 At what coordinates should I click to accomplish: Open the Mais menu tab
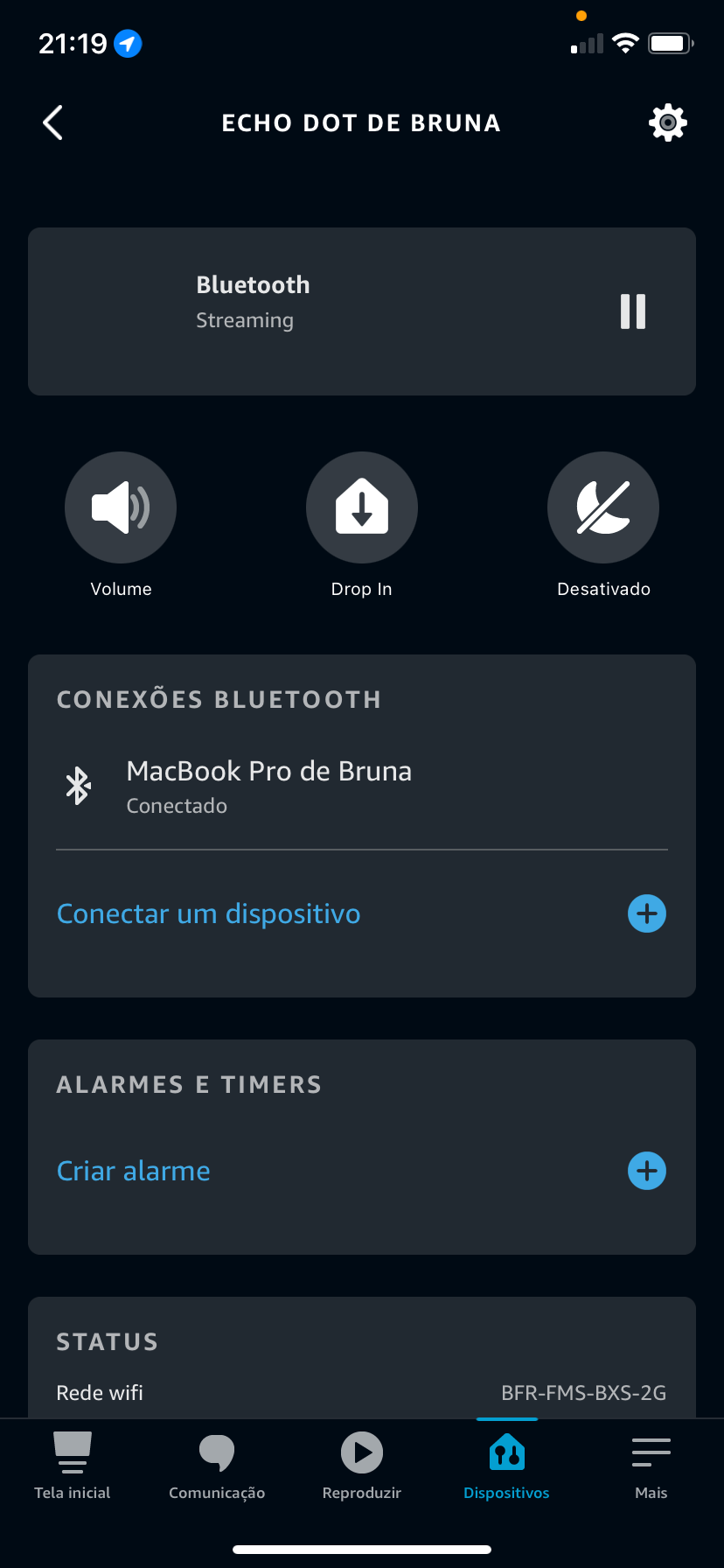click(651, 1466)
